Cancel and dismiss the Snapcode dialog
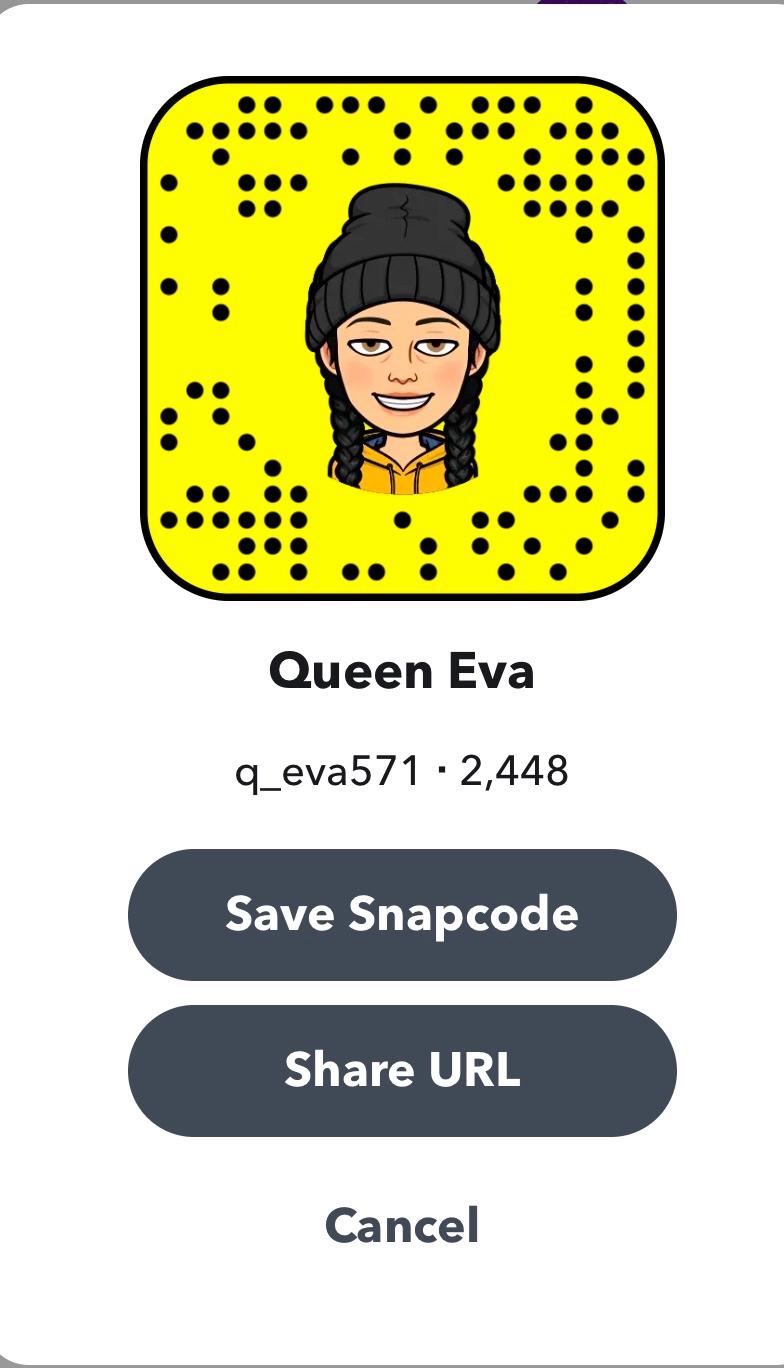 click(x=402, y=1225)
